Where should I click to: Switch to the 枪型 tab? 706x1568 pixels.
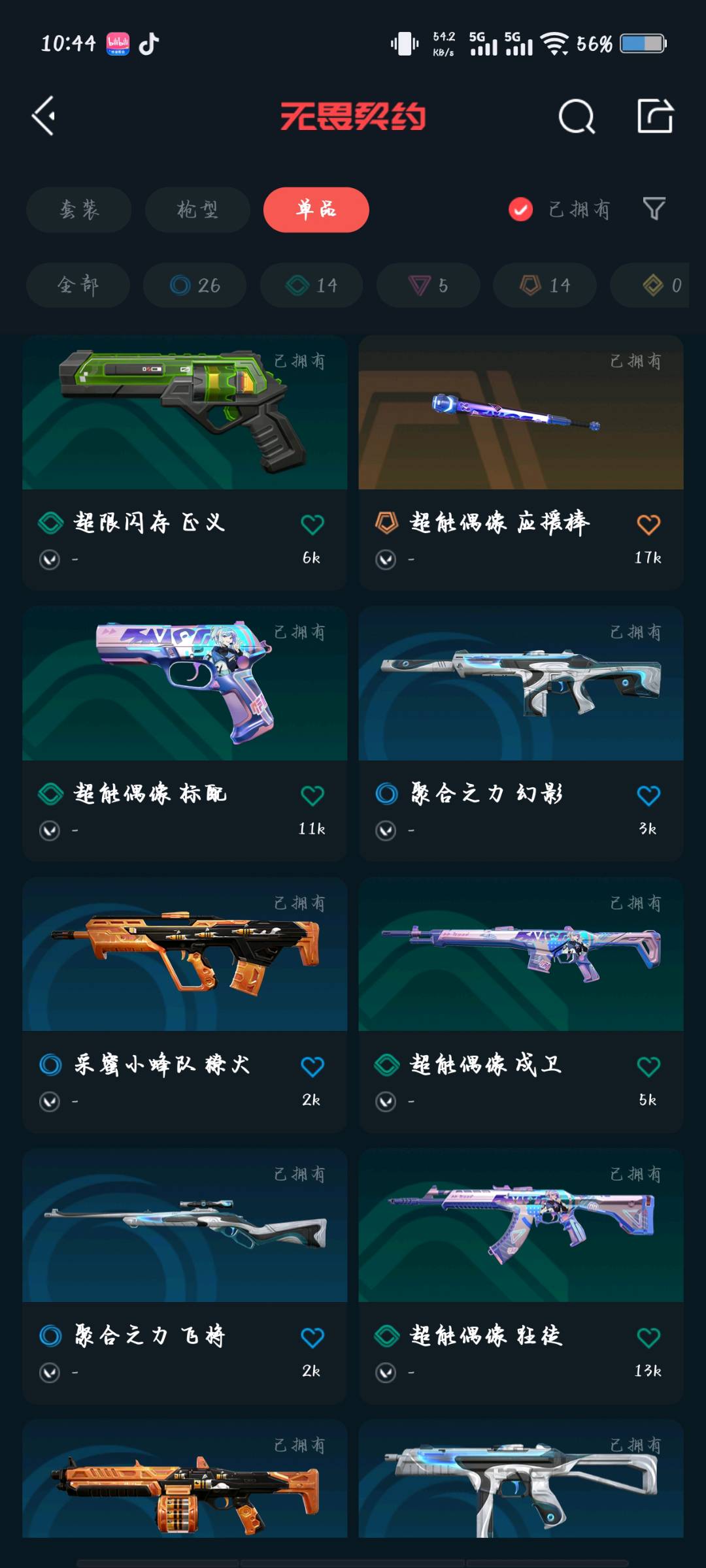coord(197,210)
